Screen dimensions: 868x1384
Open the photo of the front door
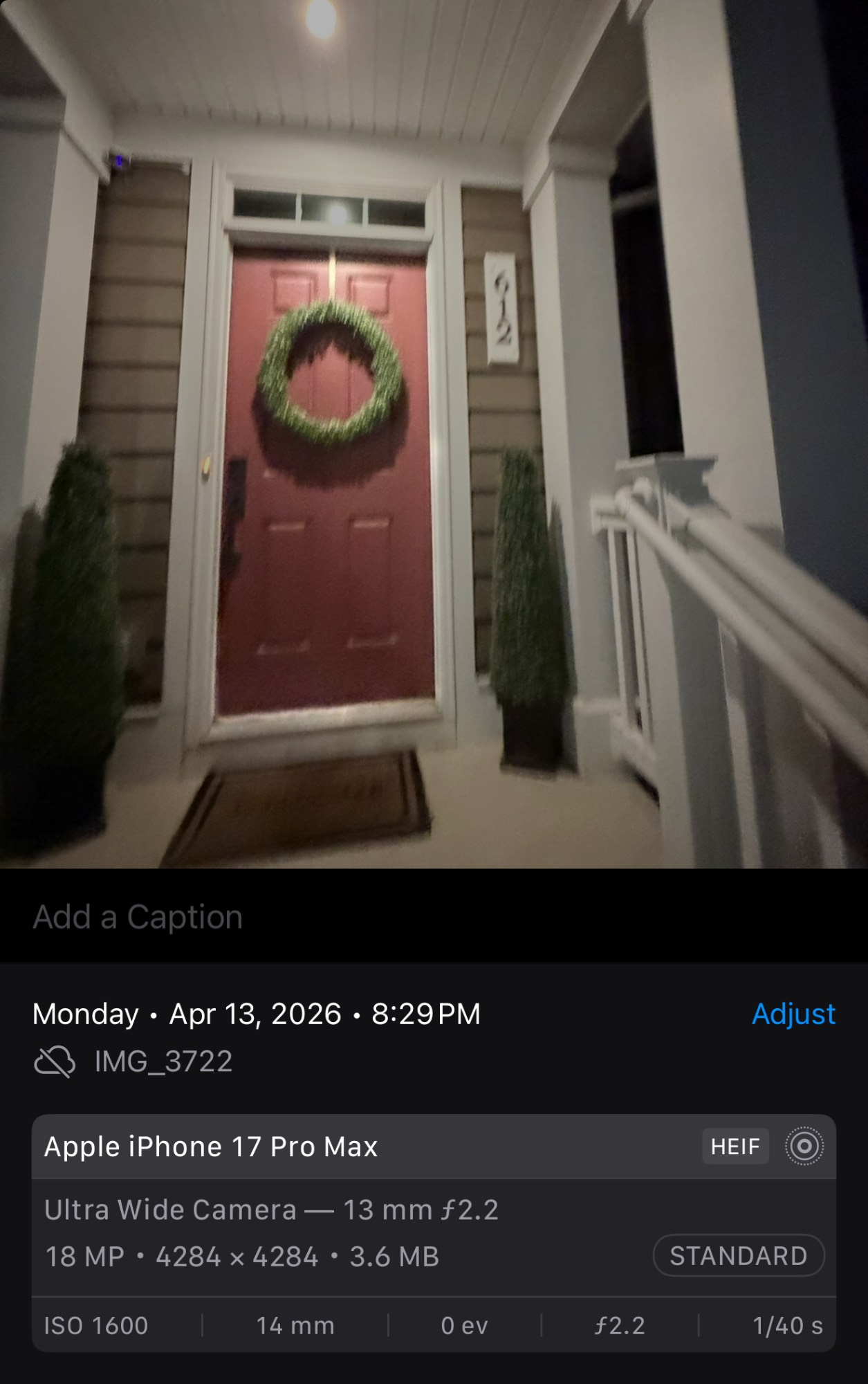point(434,434)
